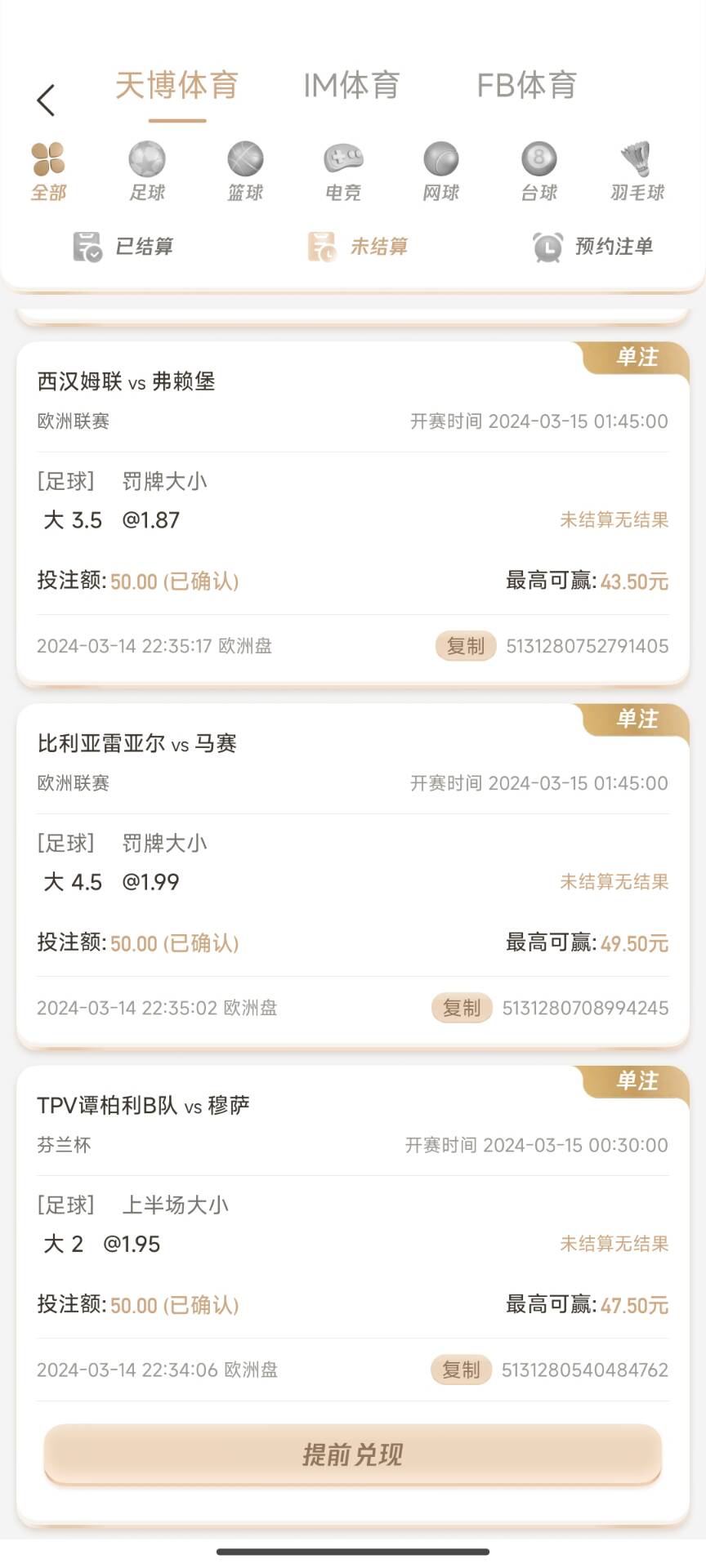This screenshot has height=1568, width=706.
Task: Tap 提前兑现 to cash out early
Action: point(352,1454)
